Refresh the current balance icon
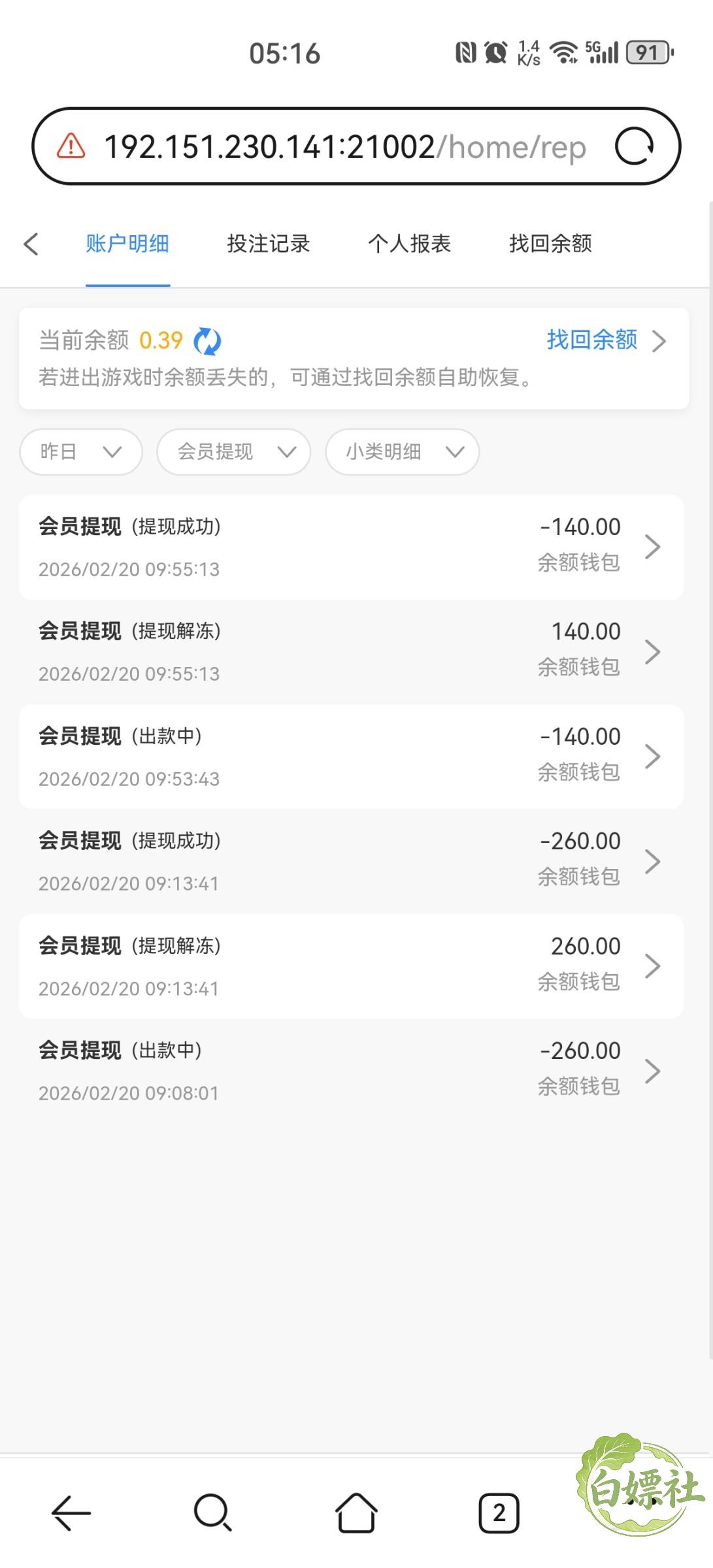This screenshot has height=1568, width=713. coord(207,341)
